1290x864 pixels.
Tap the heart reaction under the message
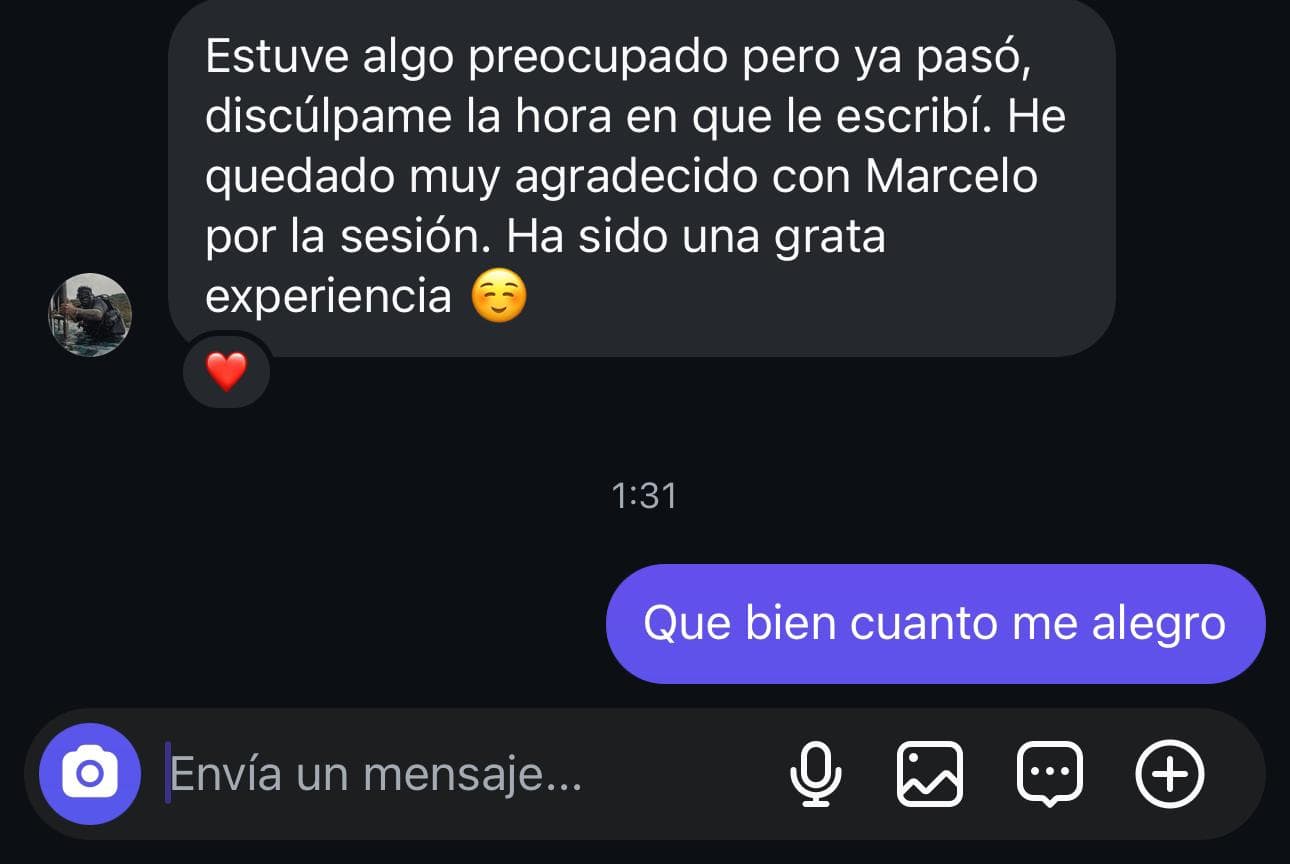pos(226,373)
